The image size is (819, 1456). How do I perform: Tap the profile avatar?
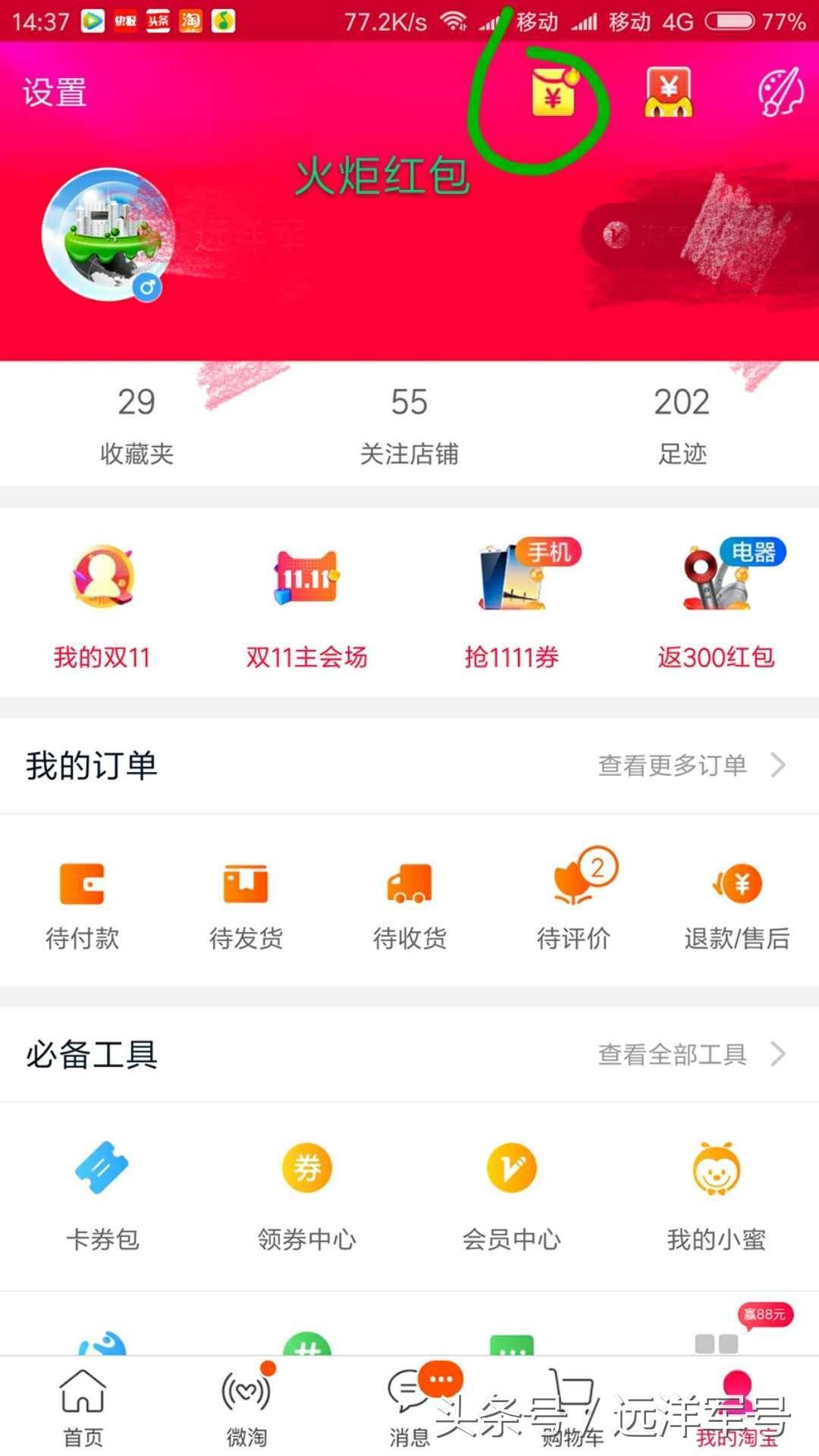pos(108,234)
